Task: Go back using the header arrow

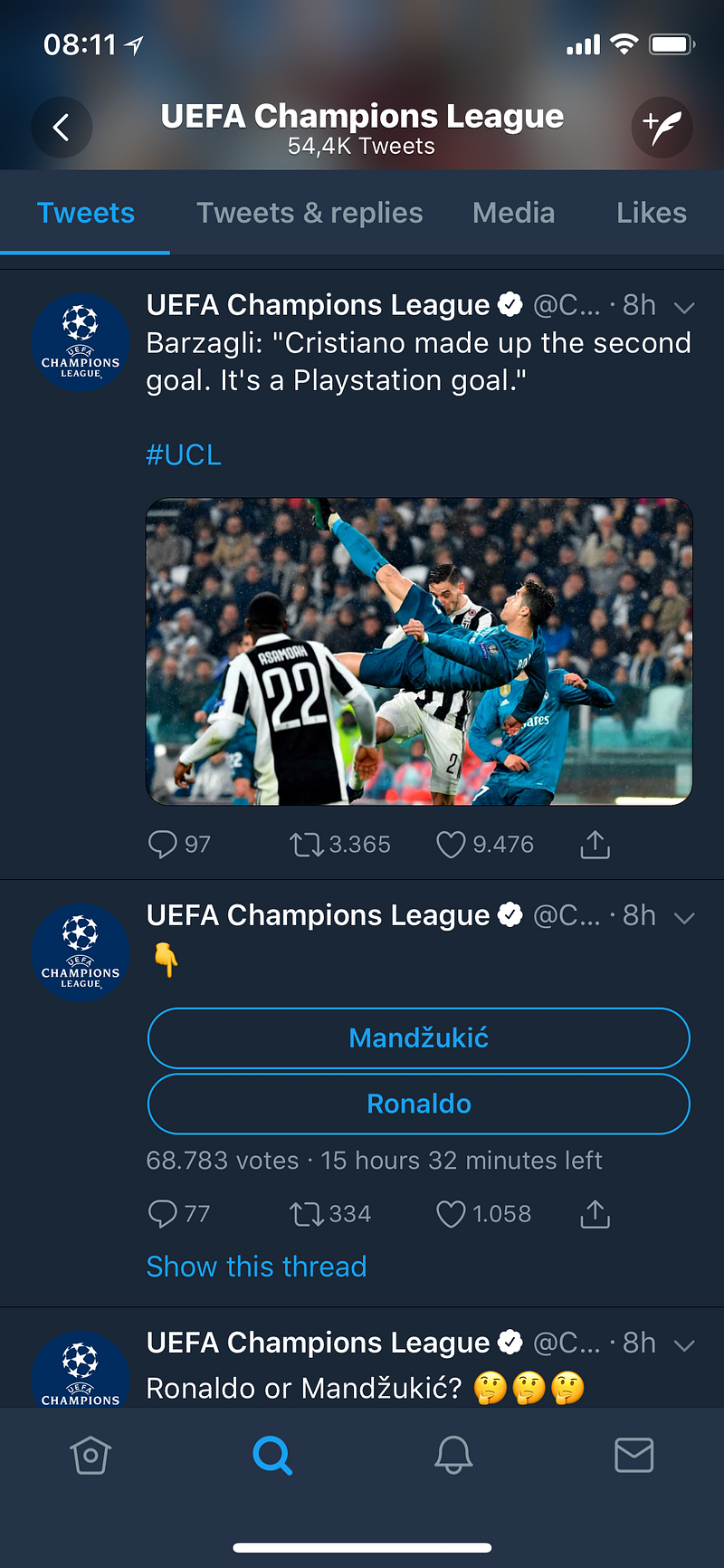Action: [x=62, y=128]
